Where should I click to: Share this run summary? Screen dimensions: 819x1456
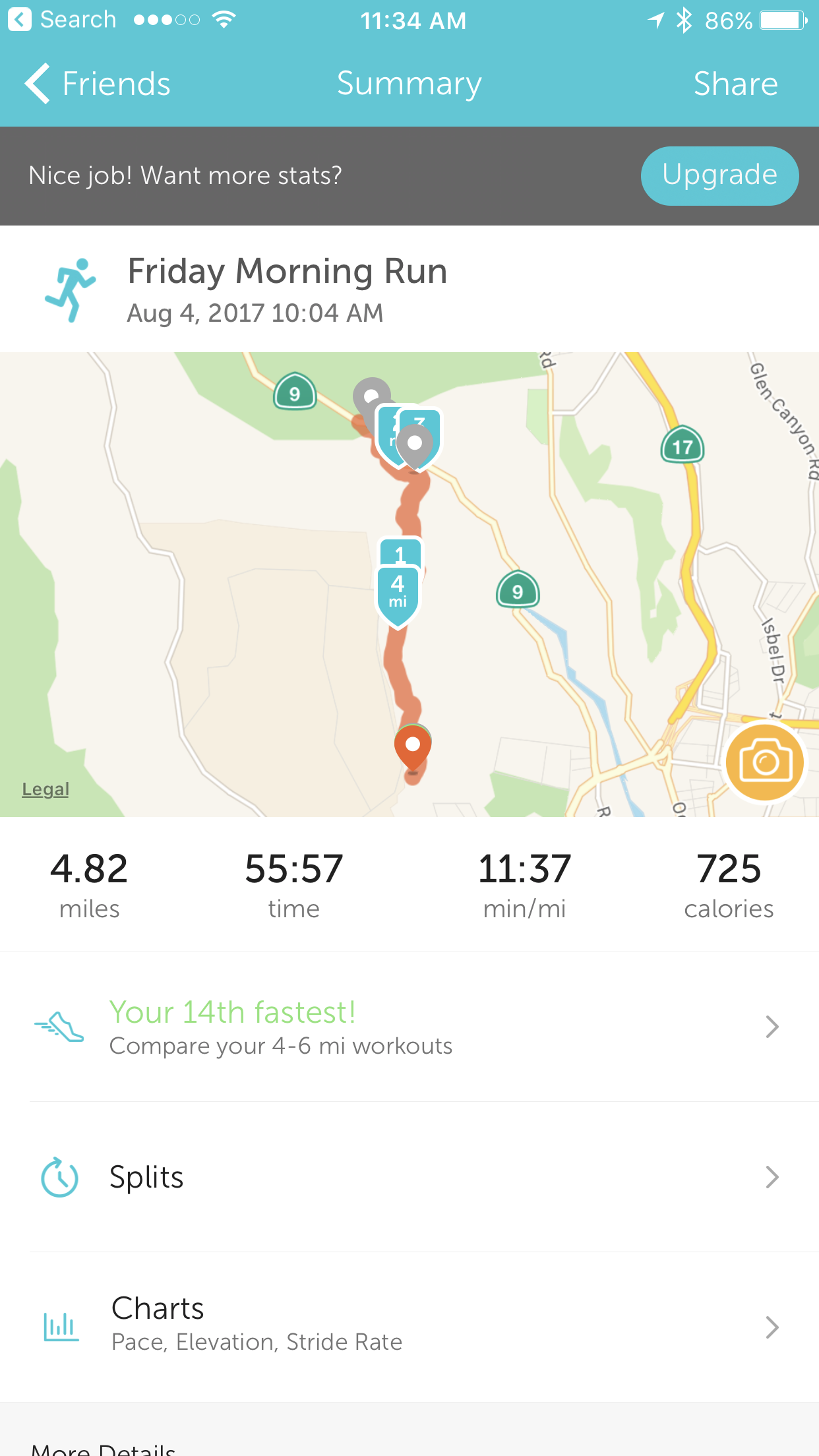pos(735,84)
